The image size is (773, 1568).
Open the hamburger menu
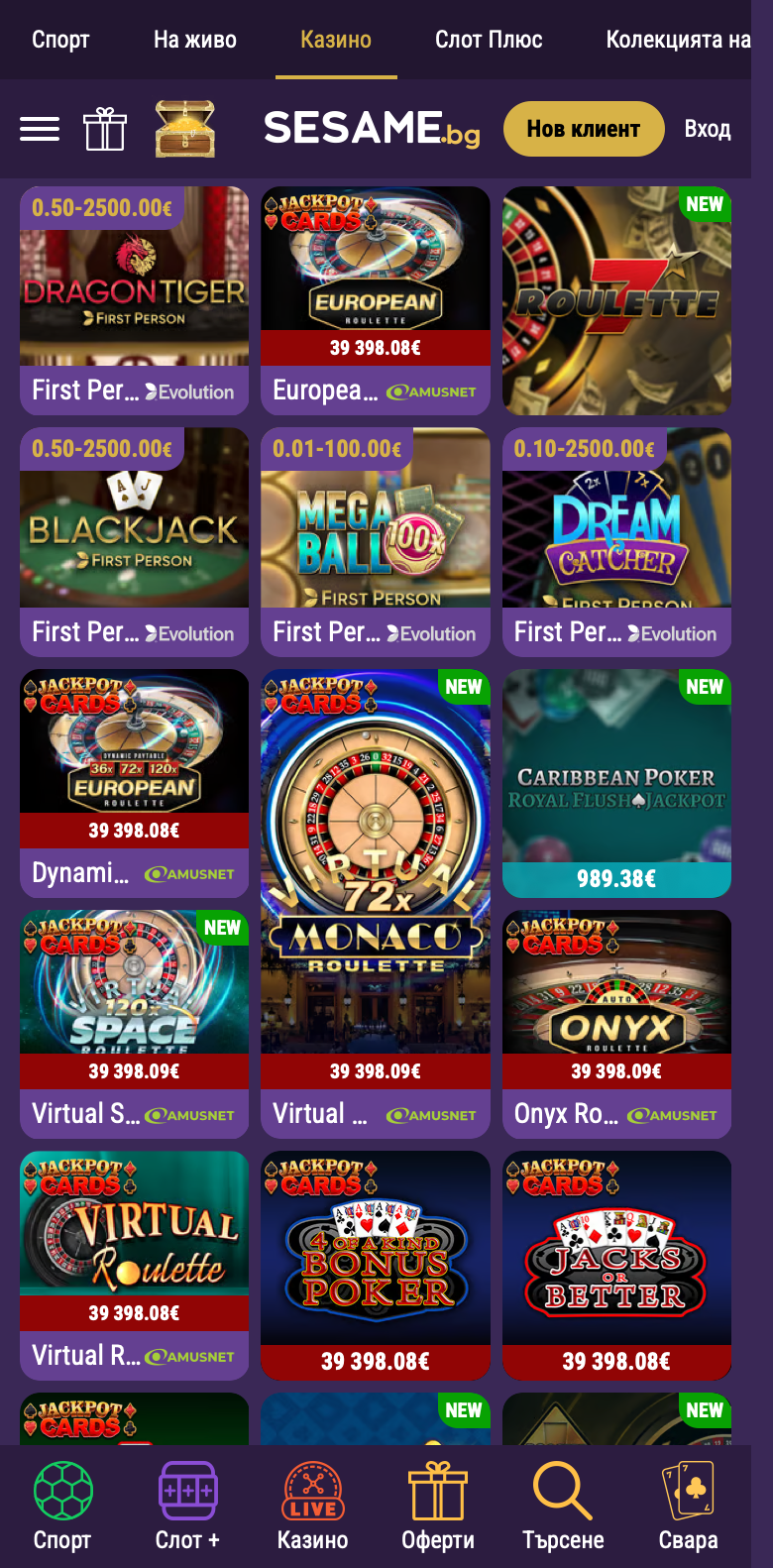point(40,129)
